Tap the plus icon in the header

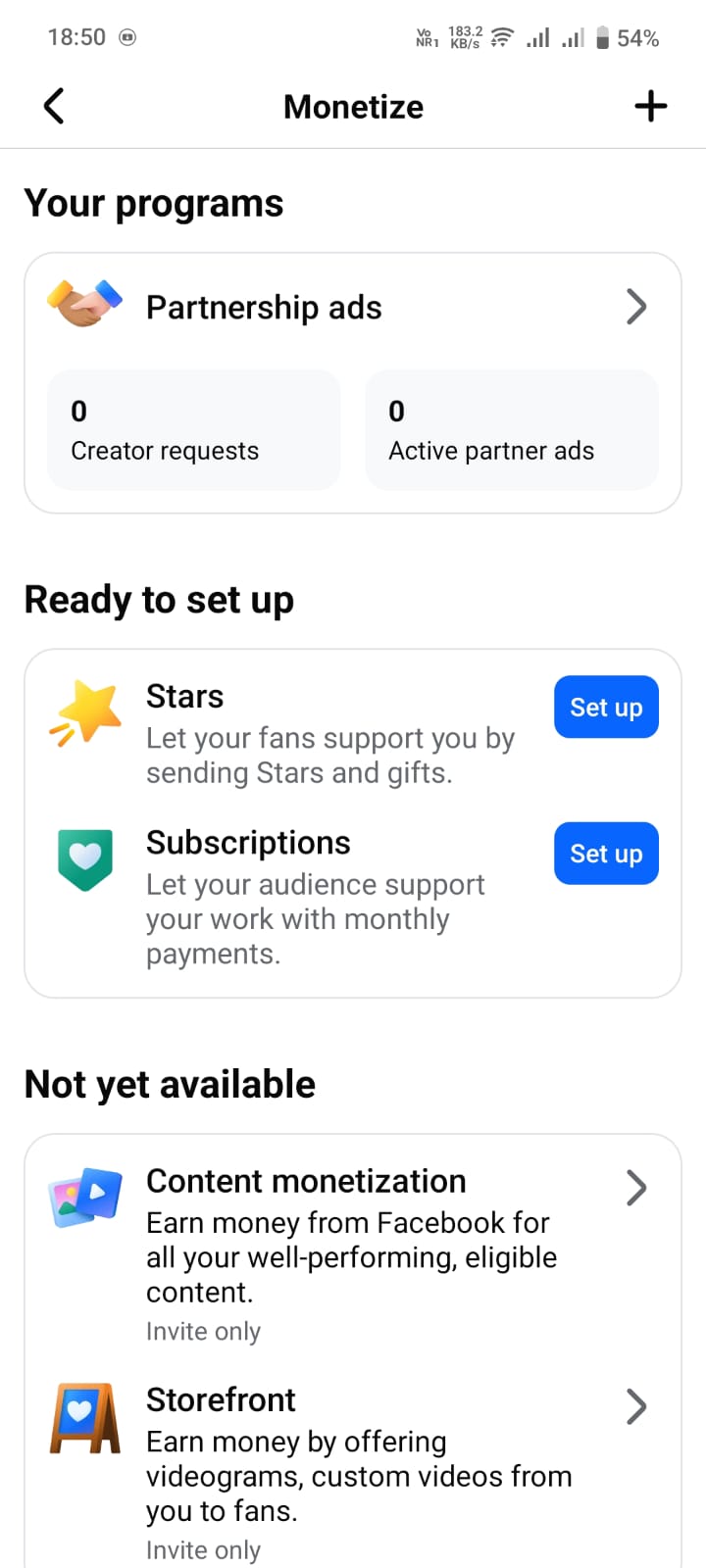[651, 106]
